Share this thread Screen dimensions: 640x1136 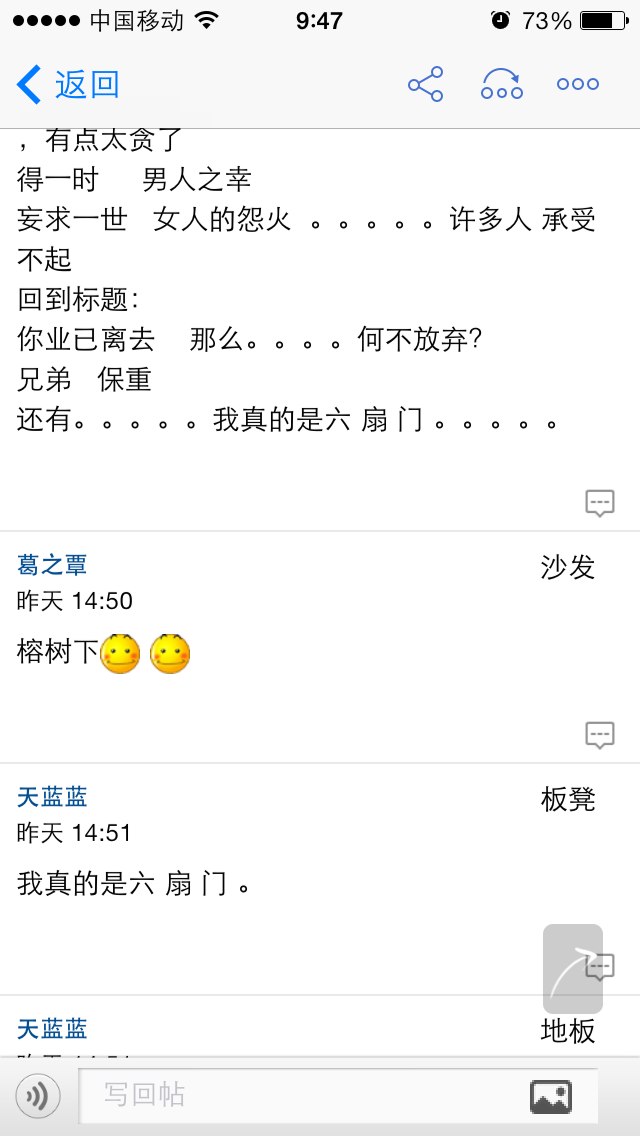[425, 84]
